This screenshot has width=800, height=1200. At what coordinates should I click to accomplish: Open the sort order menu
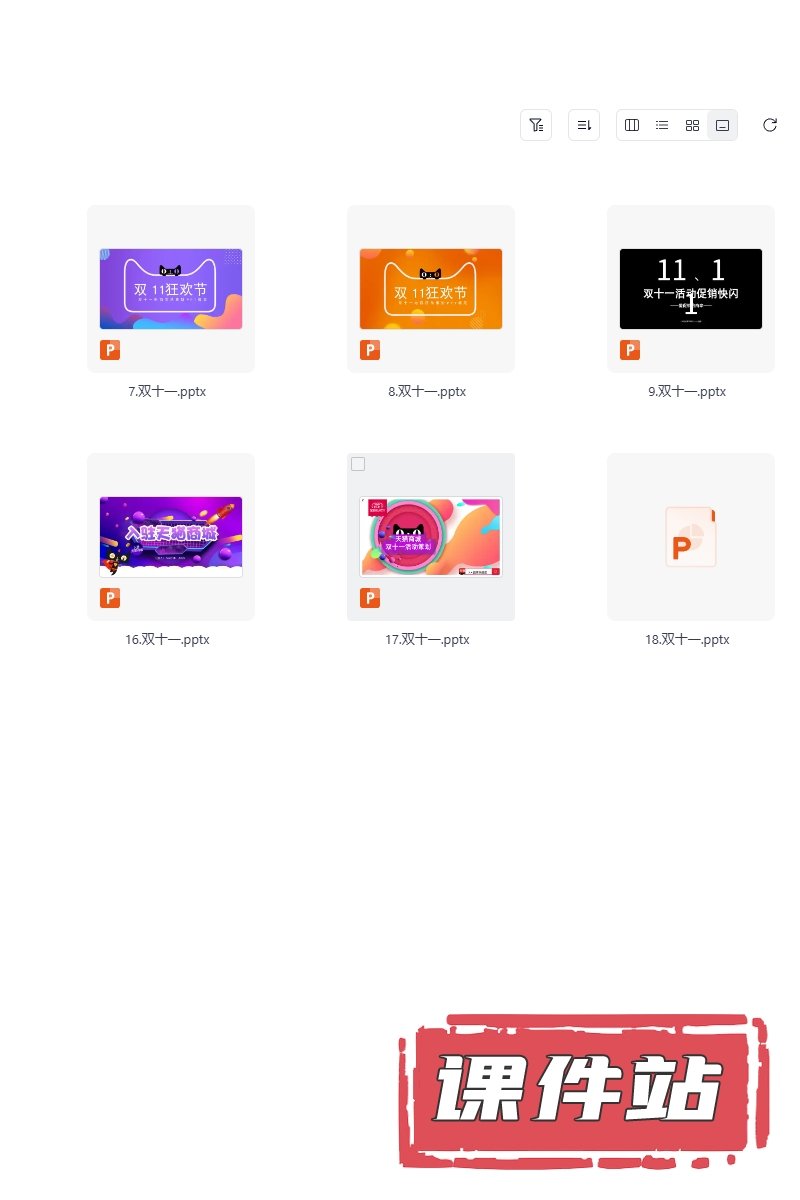tap(584, 125)
